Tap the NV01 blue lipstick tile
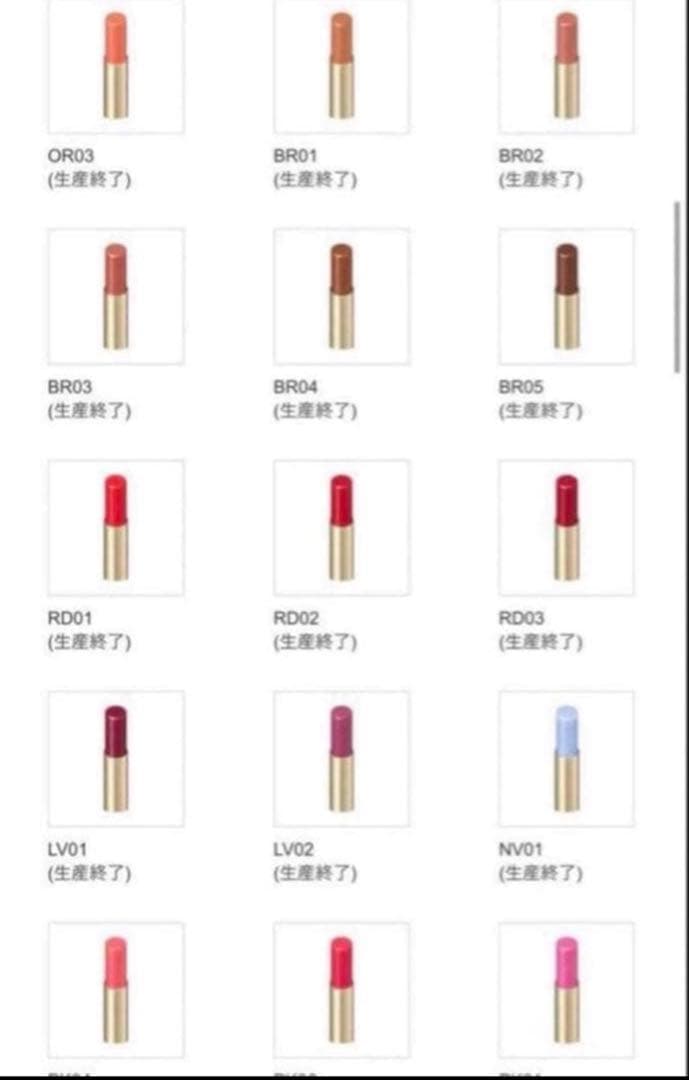Screen dimensions: 689x1080 click(566, 758)
